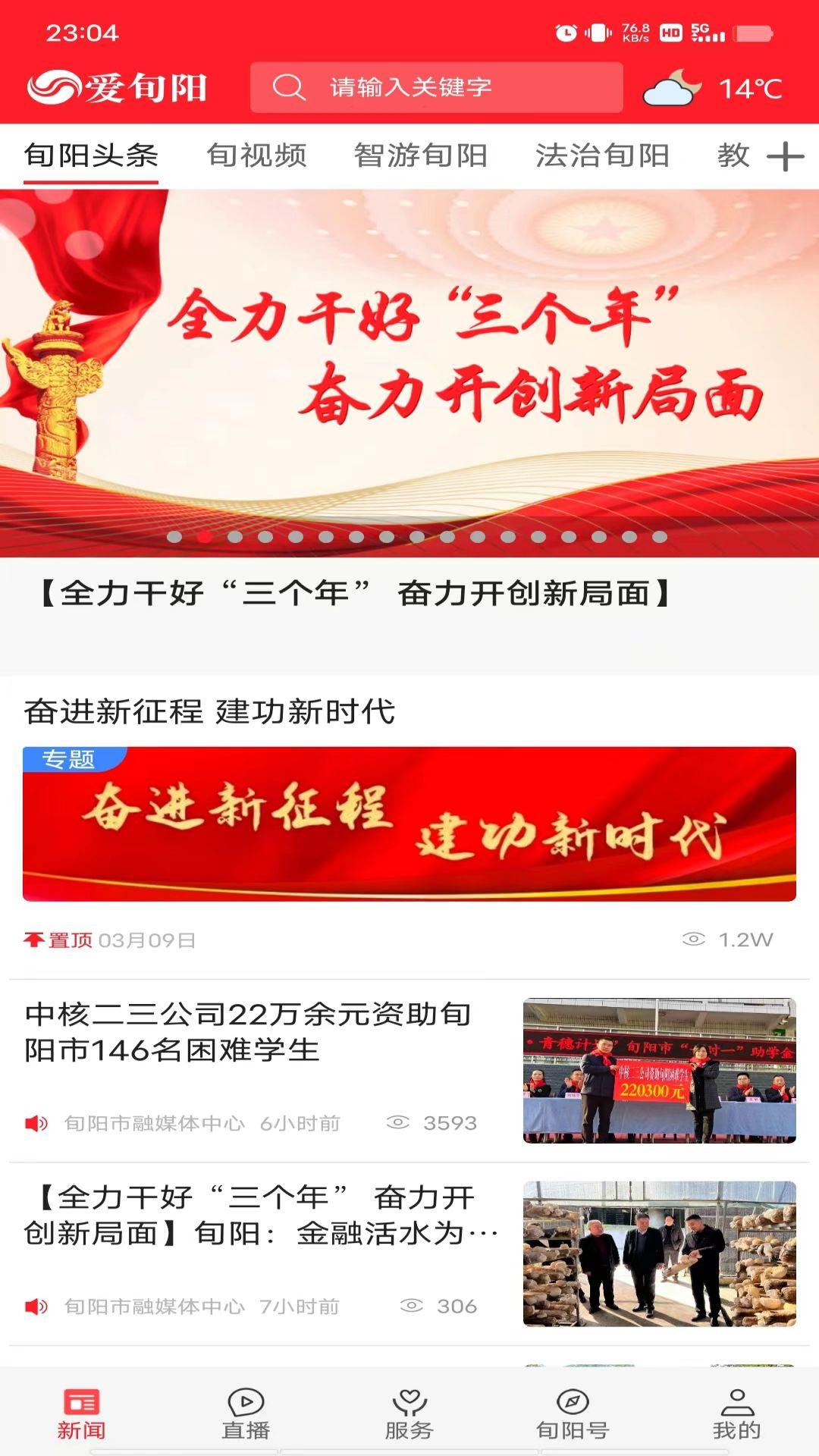819x1456 pixels.
Task: Tap the carousel banner slide 全力干好三个年
Action: [409, 356]
